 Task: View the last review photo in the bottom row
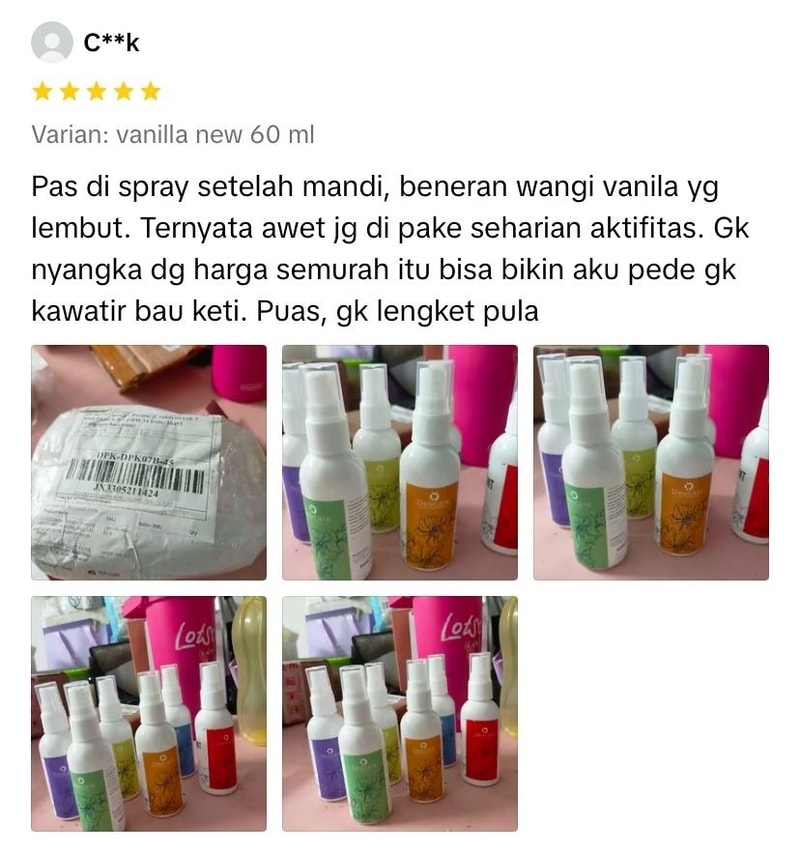pyautogui.click(x=399, y=713)
